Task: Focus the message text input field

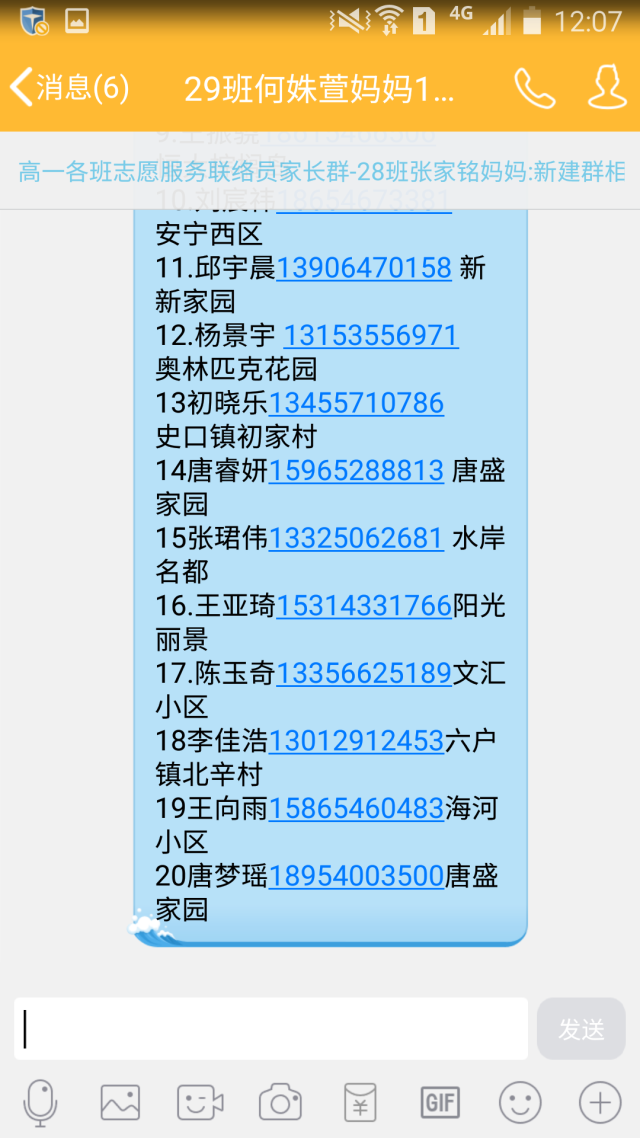Action: point(271,1028)
